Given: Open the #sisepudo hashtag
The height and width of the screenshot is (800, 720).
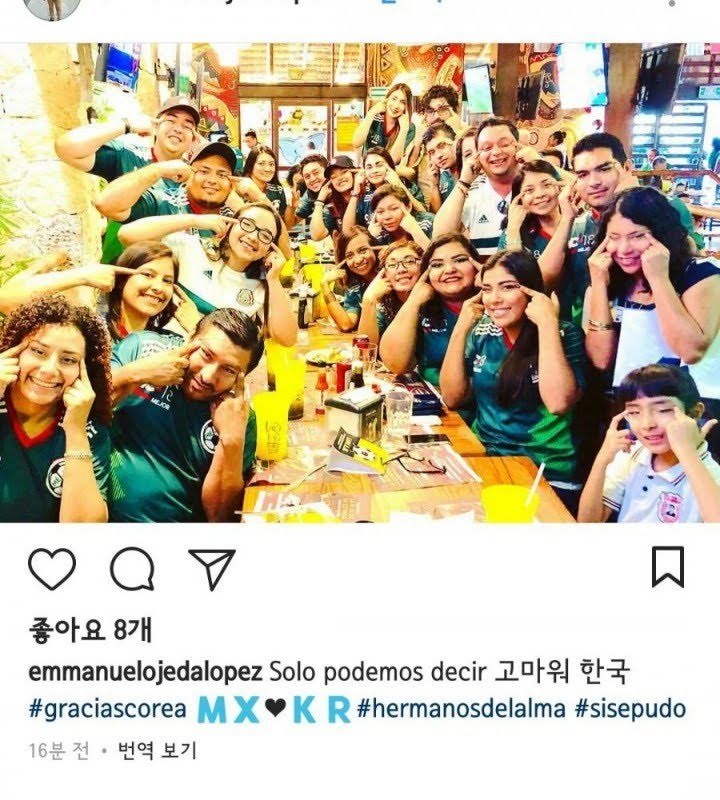Looking at the screenshot, I should [630, 709].
